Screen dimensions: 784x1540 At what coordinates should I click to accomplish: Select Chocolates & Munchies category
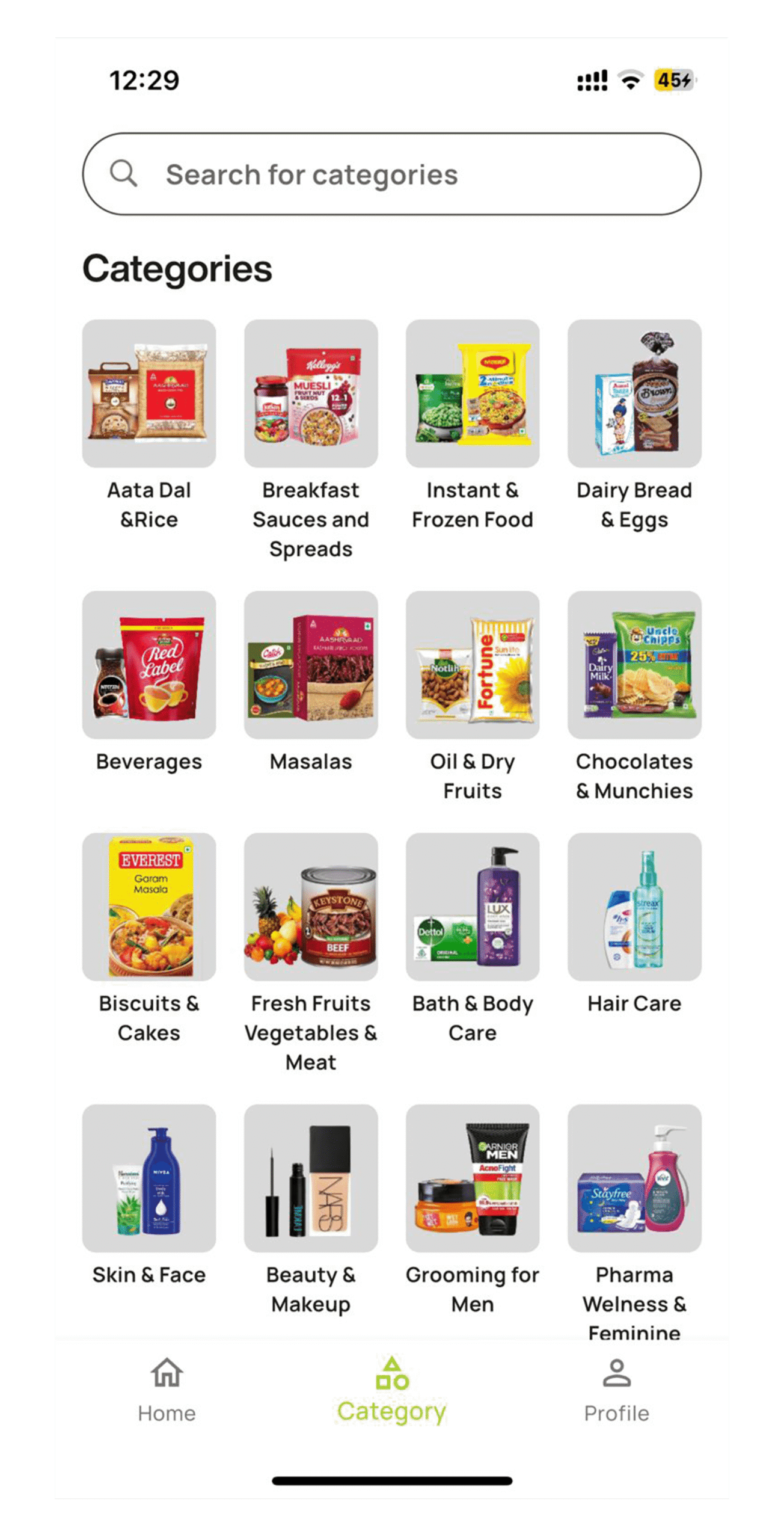click(634, 665)
